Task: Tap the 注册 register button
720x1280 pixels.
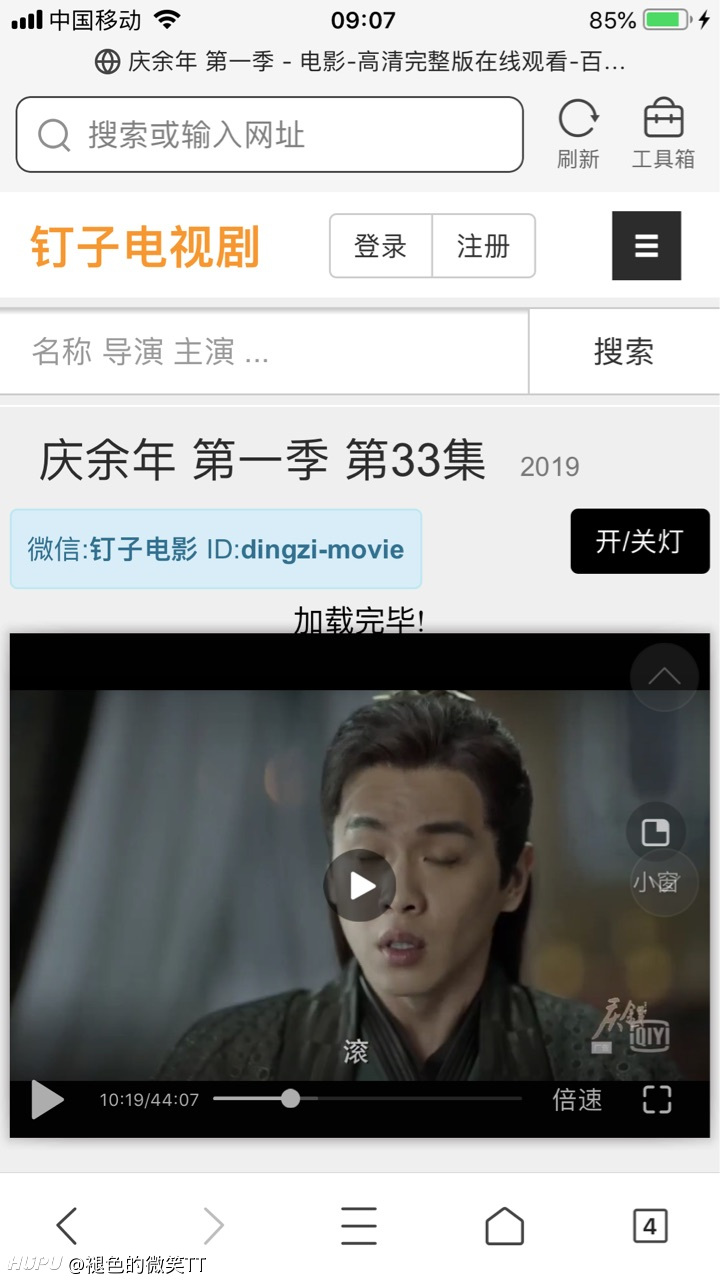Action: [484, 246]
